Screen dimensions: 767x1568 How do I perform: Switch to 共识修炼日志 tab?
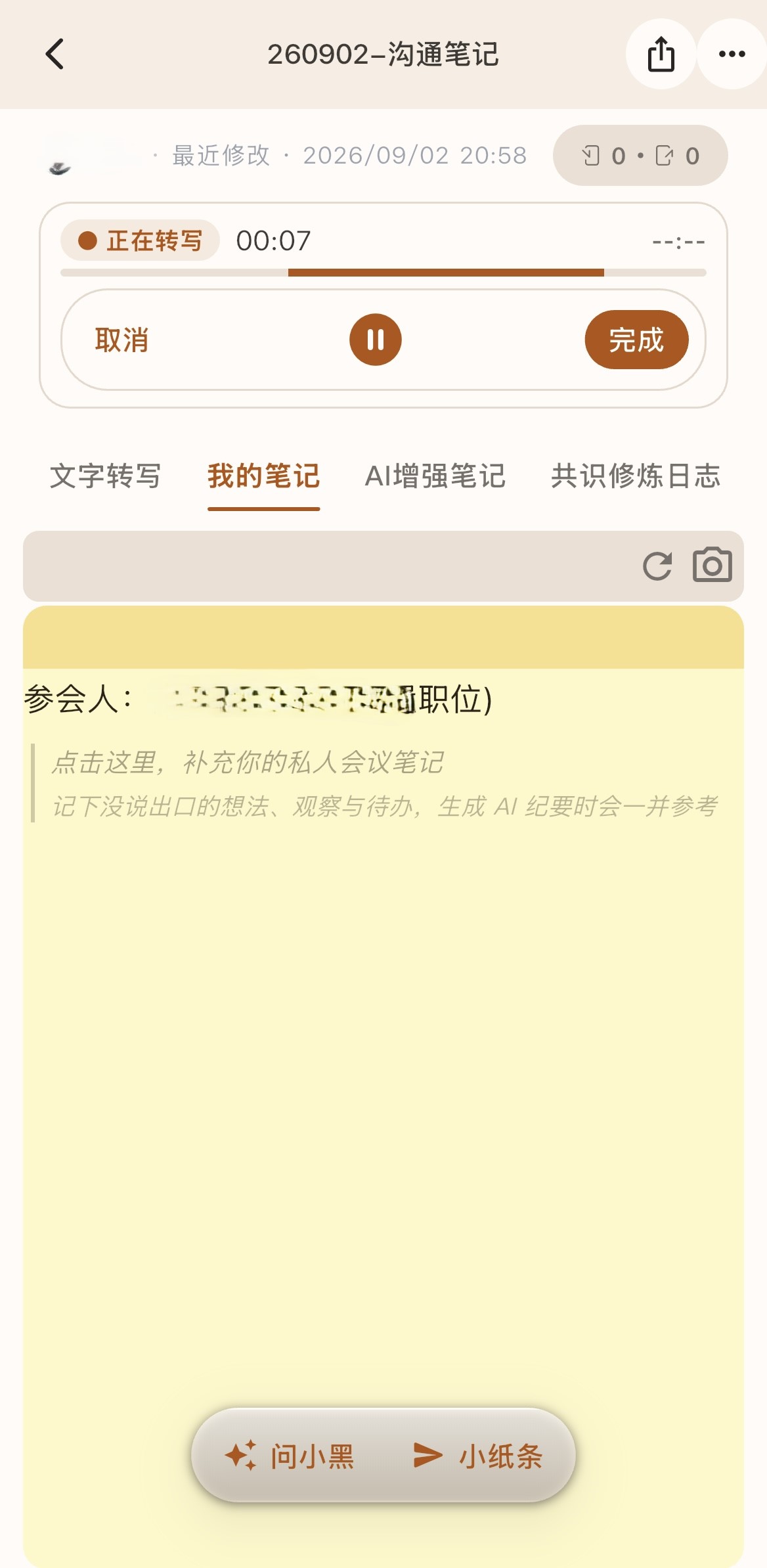636,476
